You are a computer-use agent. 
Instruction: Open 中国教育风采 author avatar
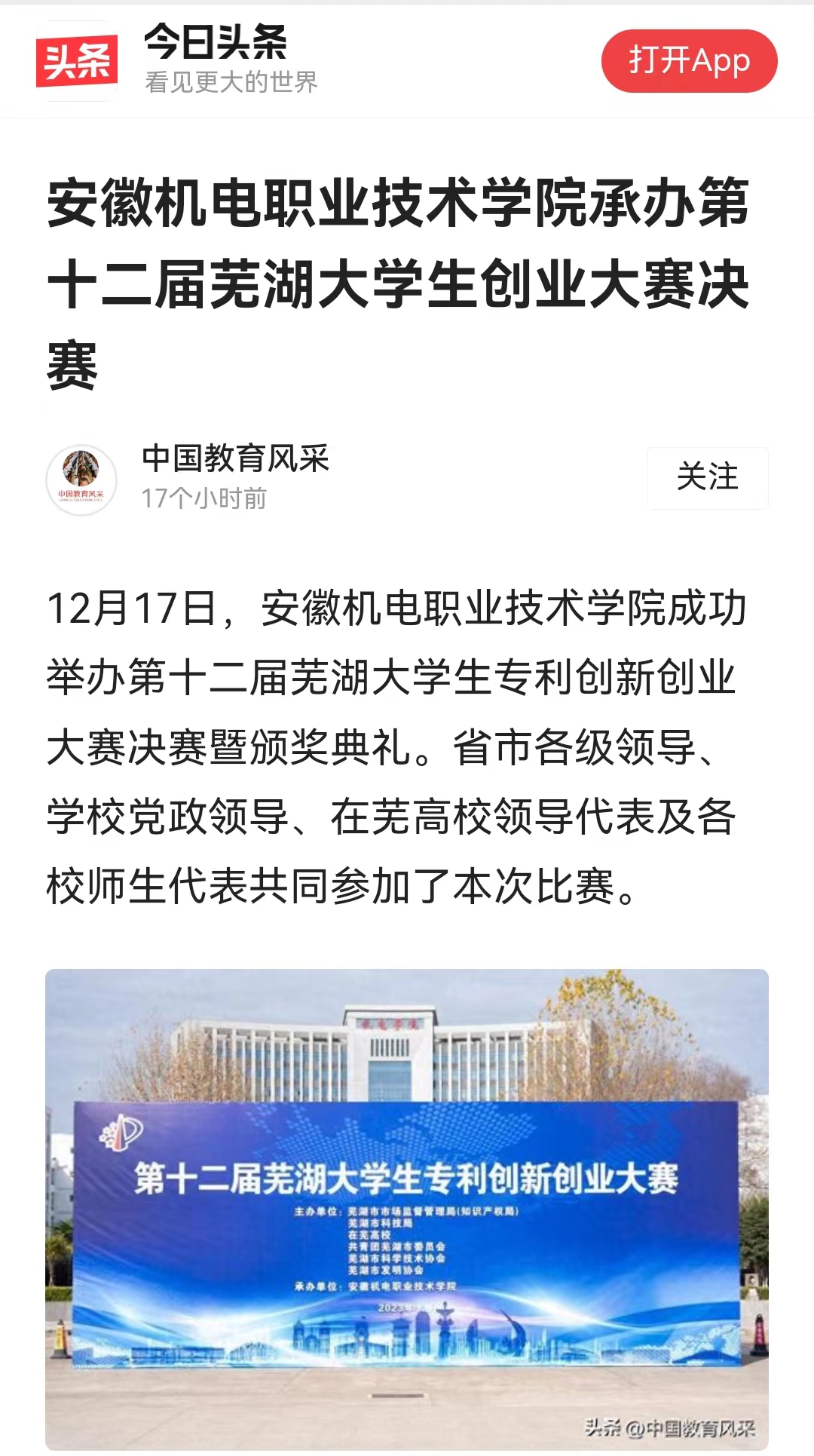(x=81, y=480)
